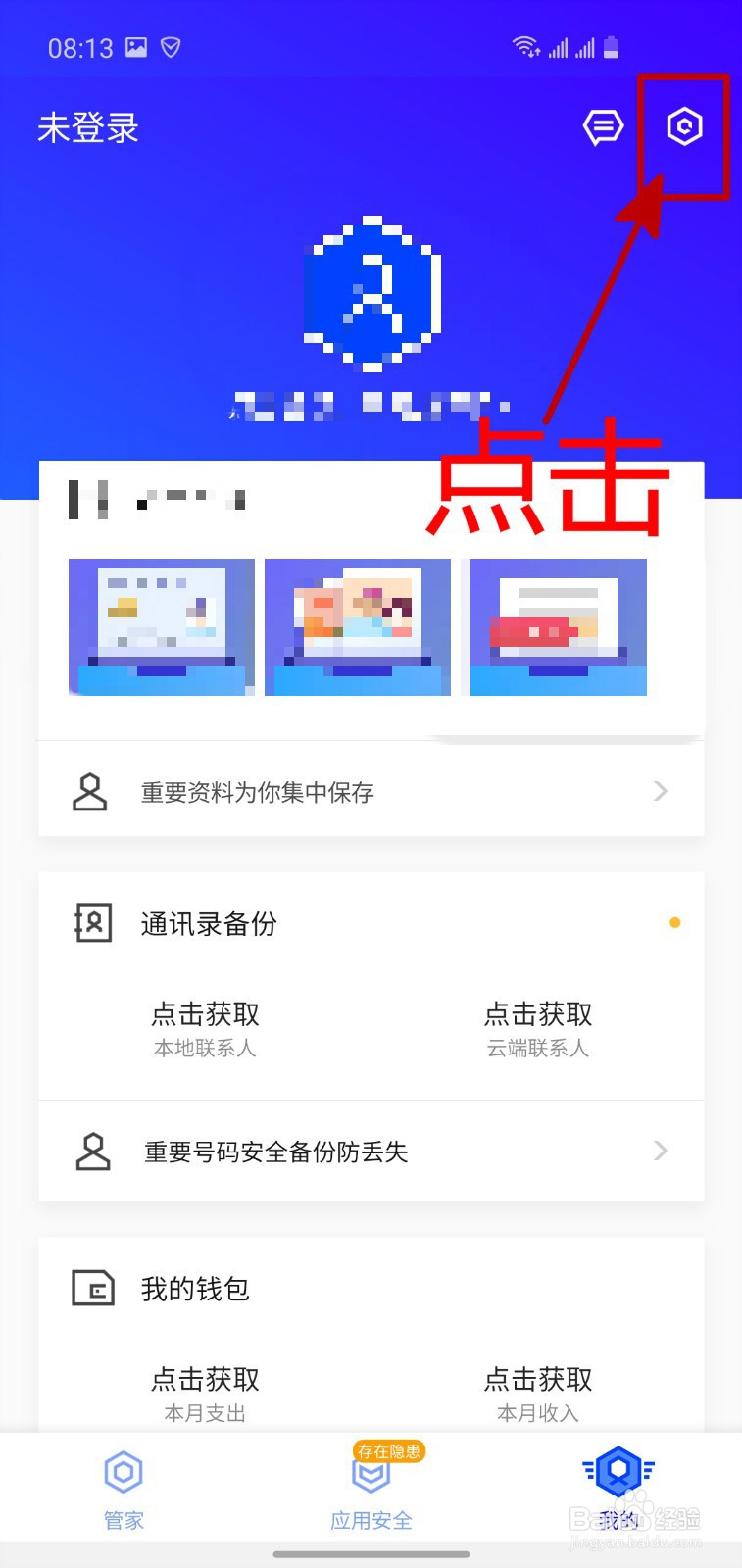
Task: Open the settings gear icon
Action: coord(683,126)
